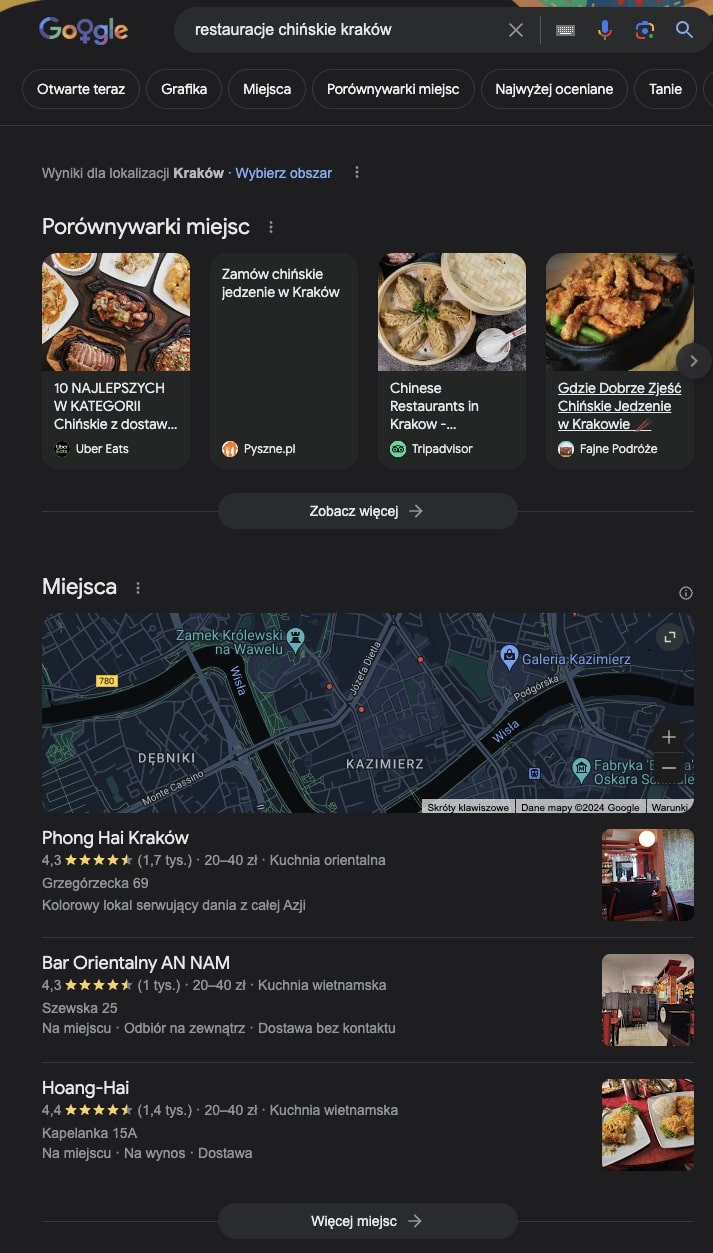Open the Phong Hai Kraków listing

point(115,838)
